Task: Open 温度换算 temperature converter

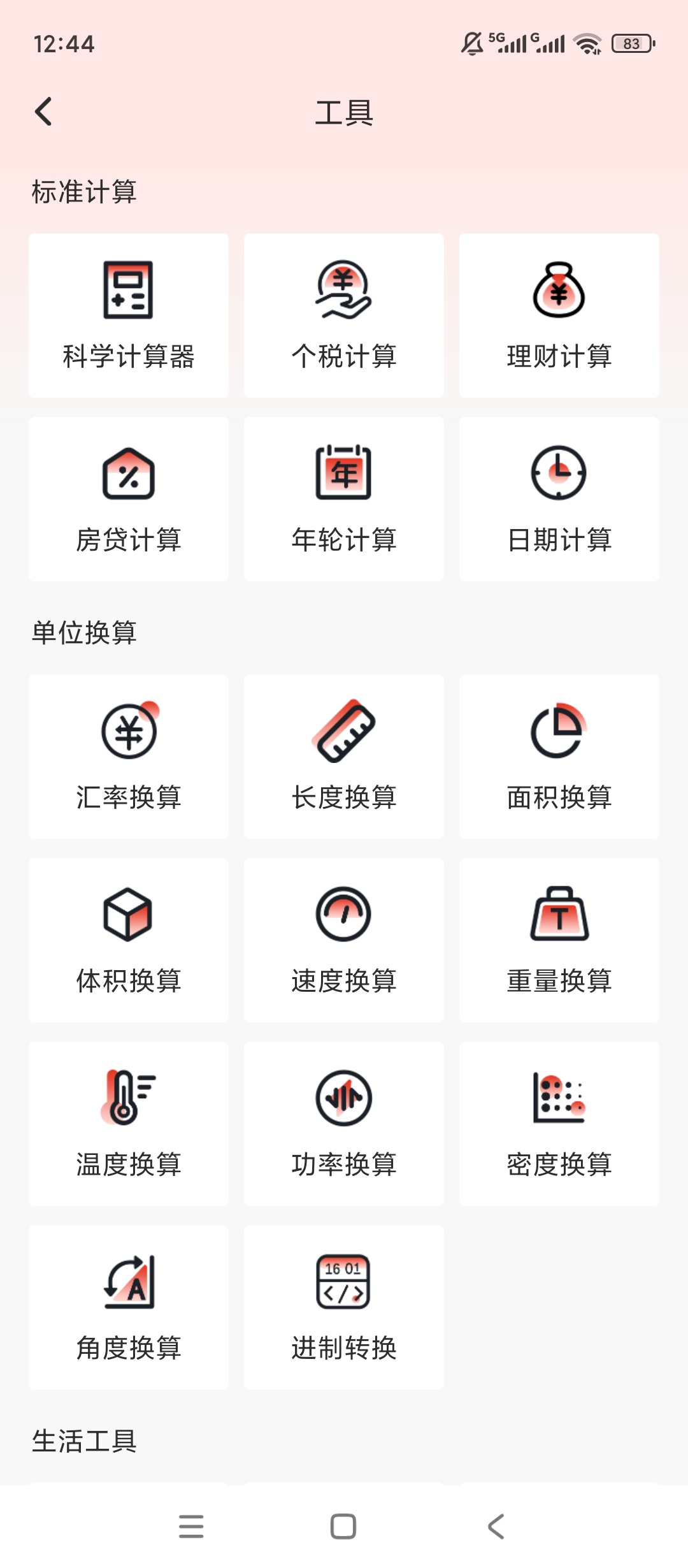Action: (x=129, y=1124)
